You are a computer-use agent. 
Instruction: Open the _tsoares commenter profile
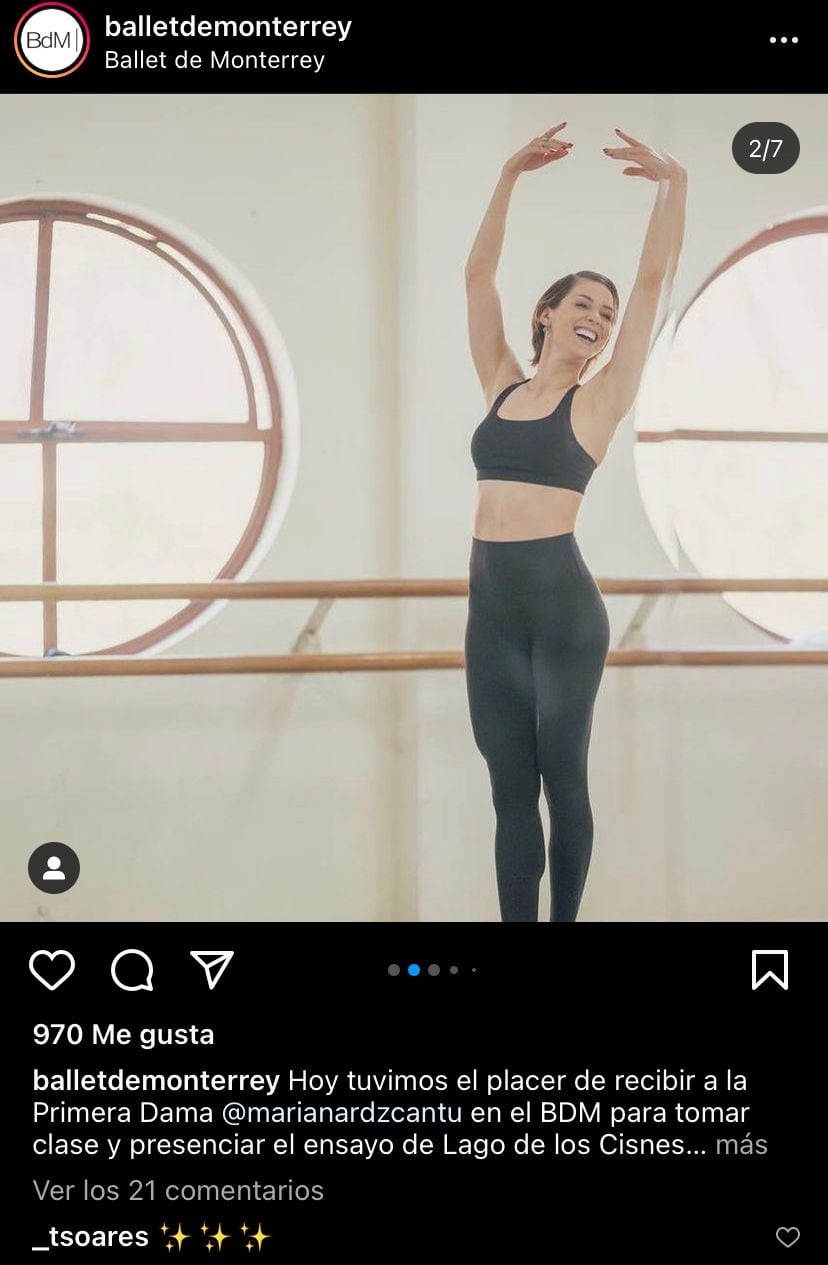90,1237
